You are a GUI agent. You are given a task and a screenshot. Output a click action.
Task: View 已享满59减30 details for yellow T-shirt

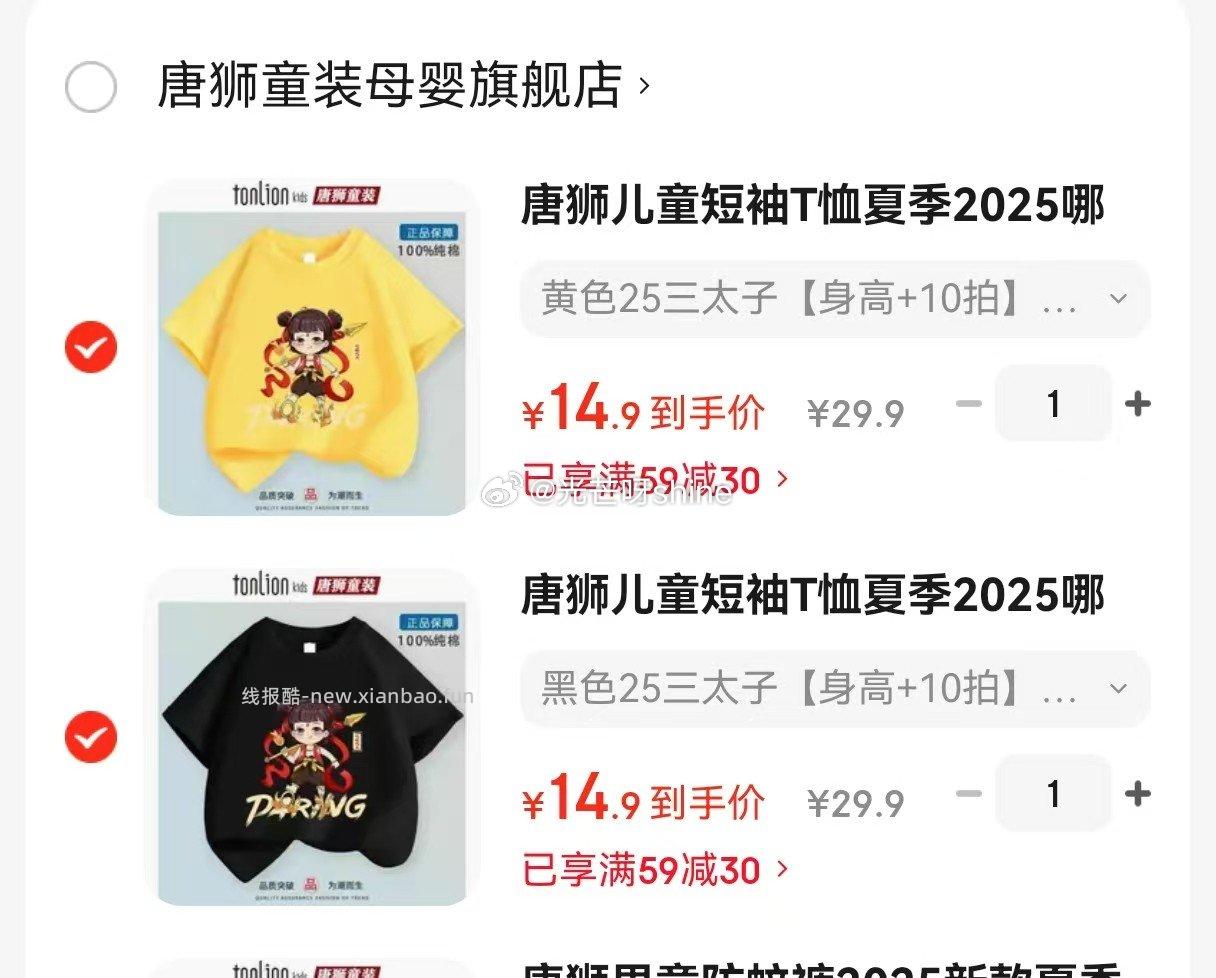point(655,481)
